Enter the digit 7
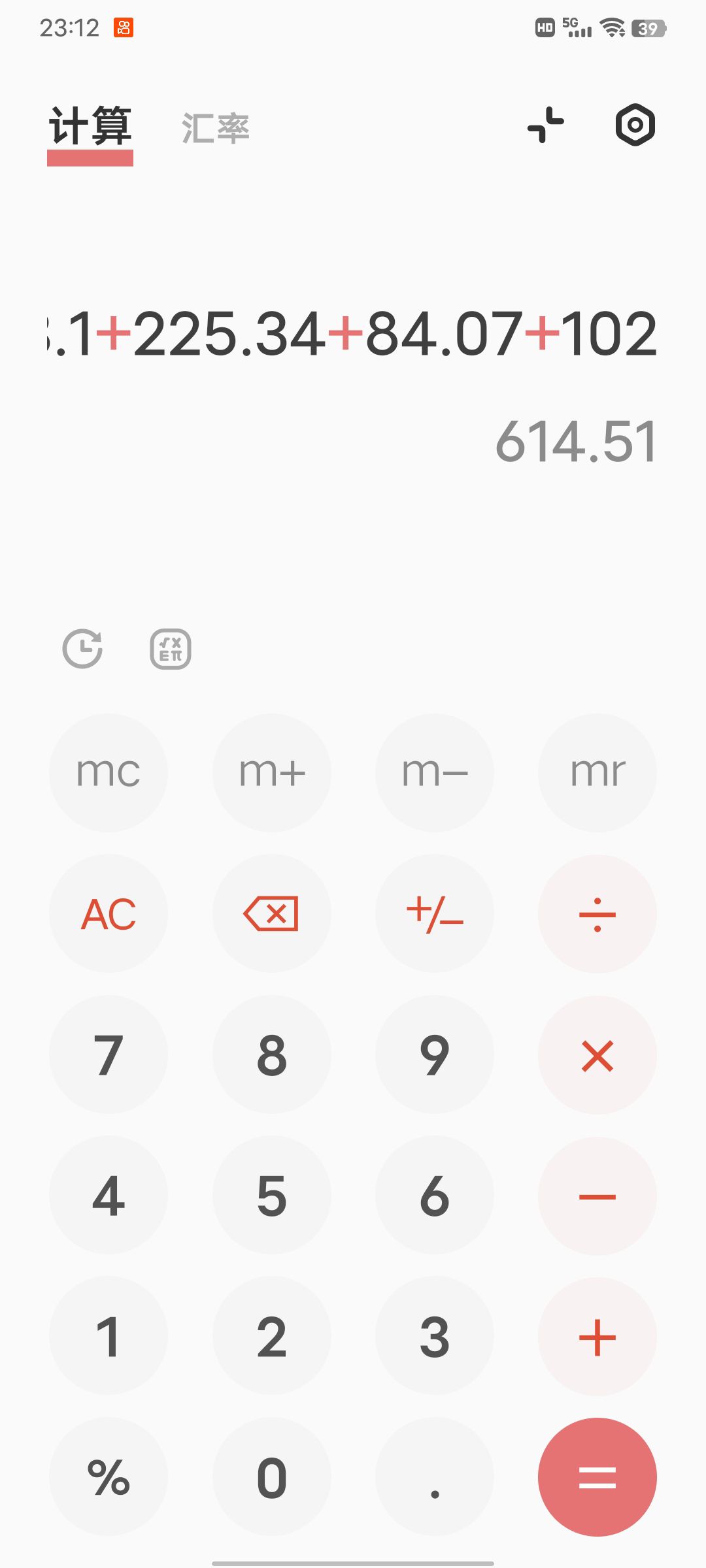Screen dimensions: 706x1568 coord(109,1054)
